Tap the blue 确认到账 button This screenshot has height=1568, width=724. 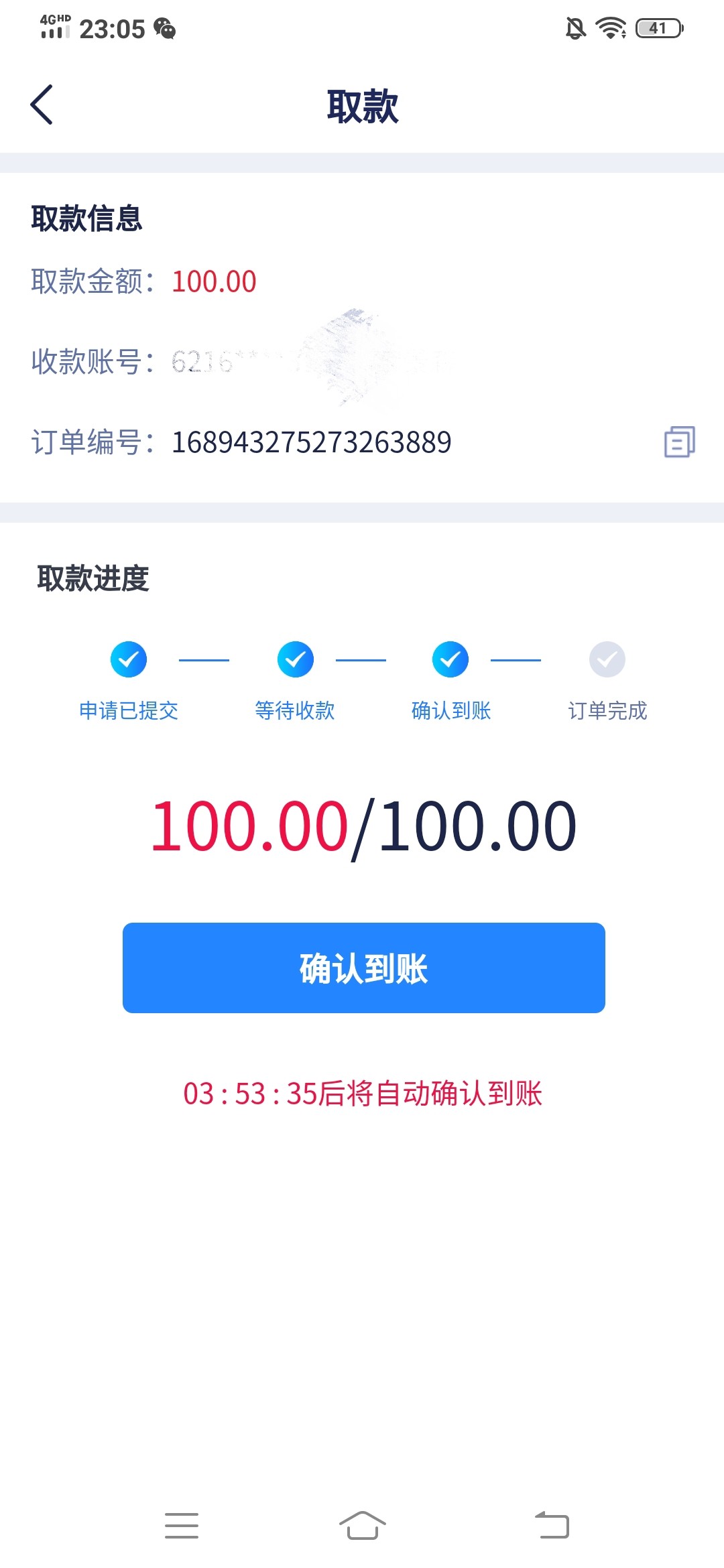point(363,968)
